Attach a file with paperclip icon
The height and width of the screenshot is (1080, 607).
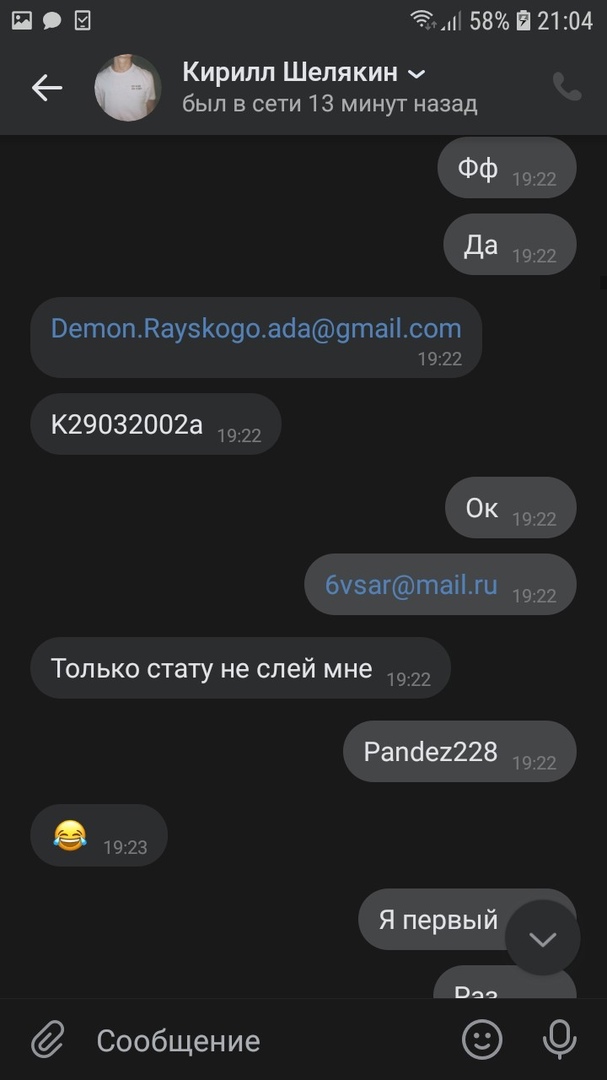(47, 1040)
